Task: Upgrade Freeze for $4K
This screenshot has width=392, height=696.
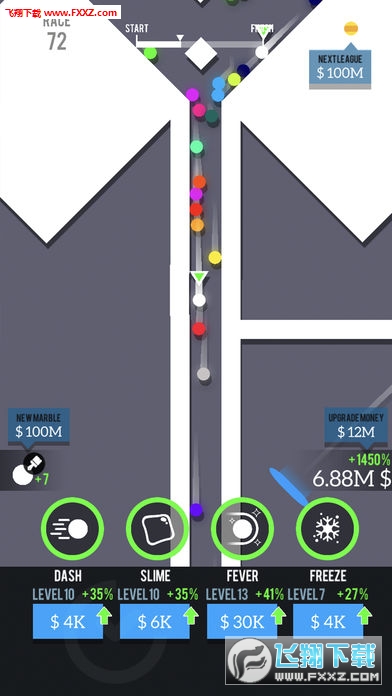Action: tap(328, 621)
